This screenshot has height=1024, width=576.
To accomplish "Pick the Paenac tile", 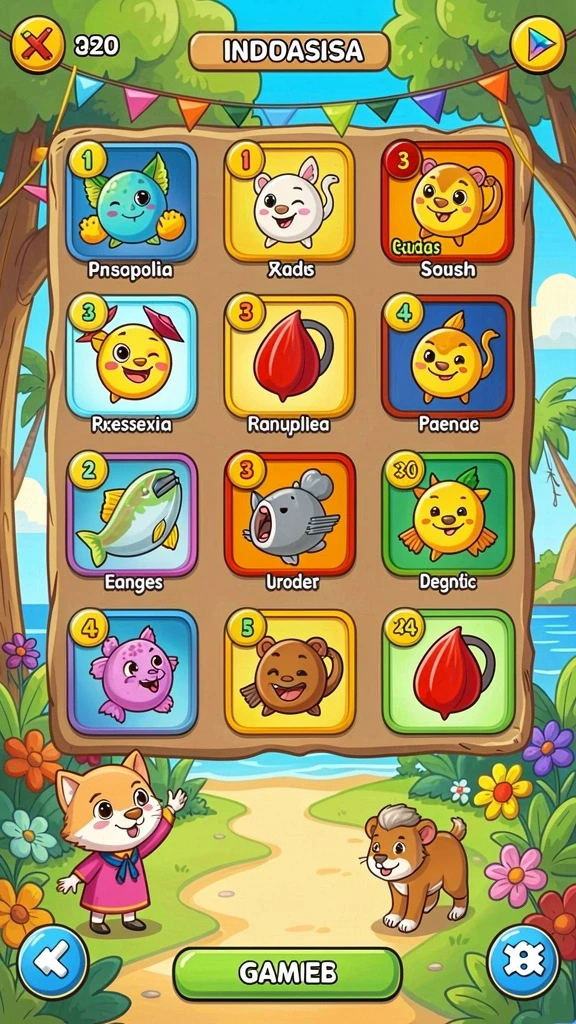I will [448, 357].
